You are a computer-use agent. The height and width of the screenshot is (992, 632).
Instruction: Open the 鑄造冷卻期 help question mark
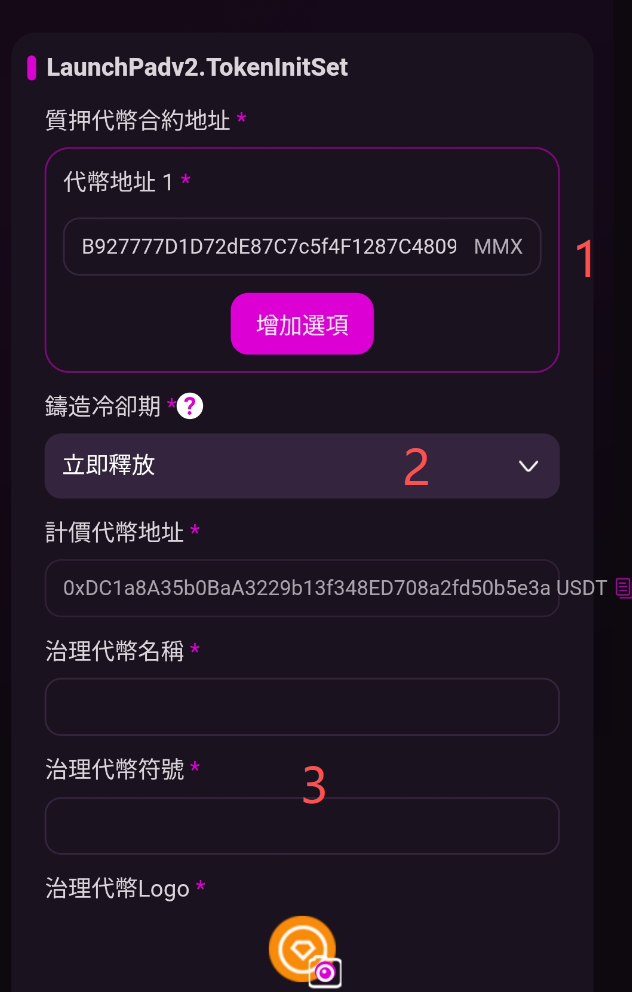point(191,406)
